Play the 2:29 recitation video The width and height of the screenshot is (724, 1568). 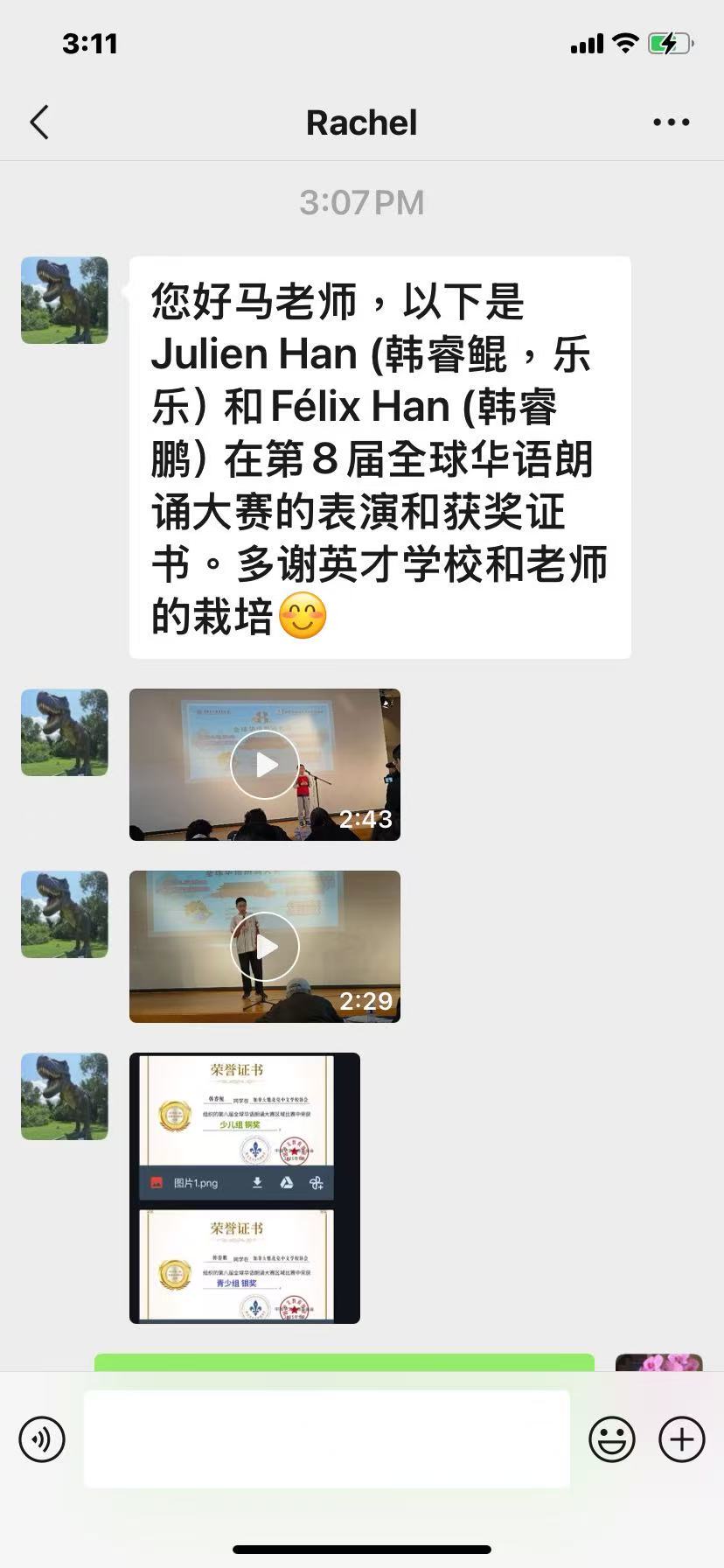tap(265, 947)
